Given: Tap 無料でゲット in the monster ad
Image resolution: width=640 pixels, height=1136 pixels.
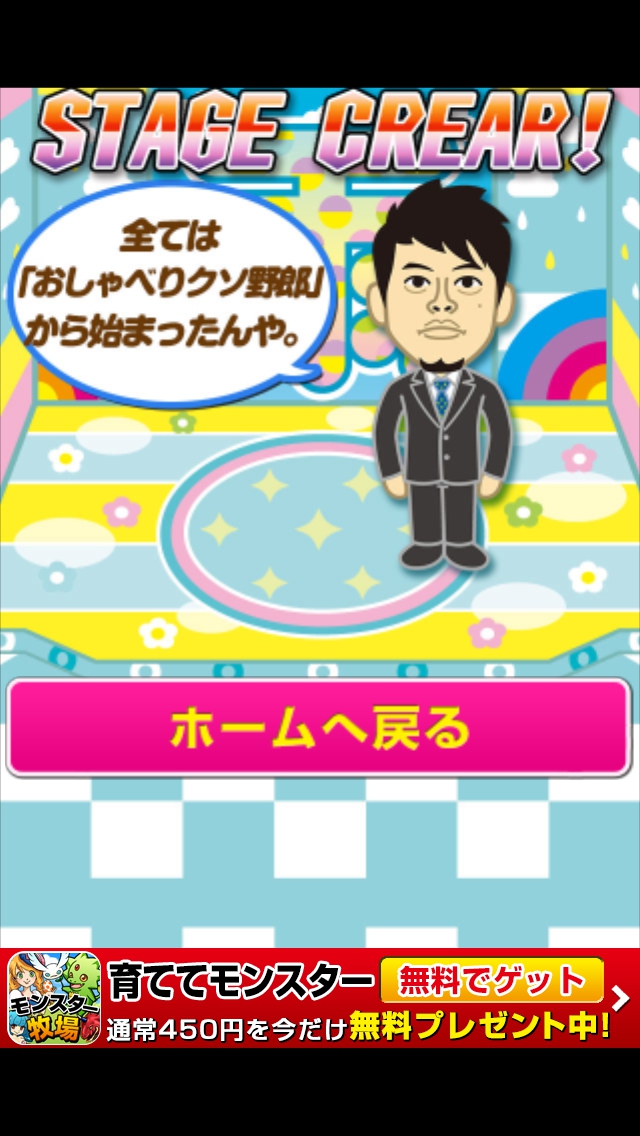Looking at the screenshot, I should click(492, 980).
